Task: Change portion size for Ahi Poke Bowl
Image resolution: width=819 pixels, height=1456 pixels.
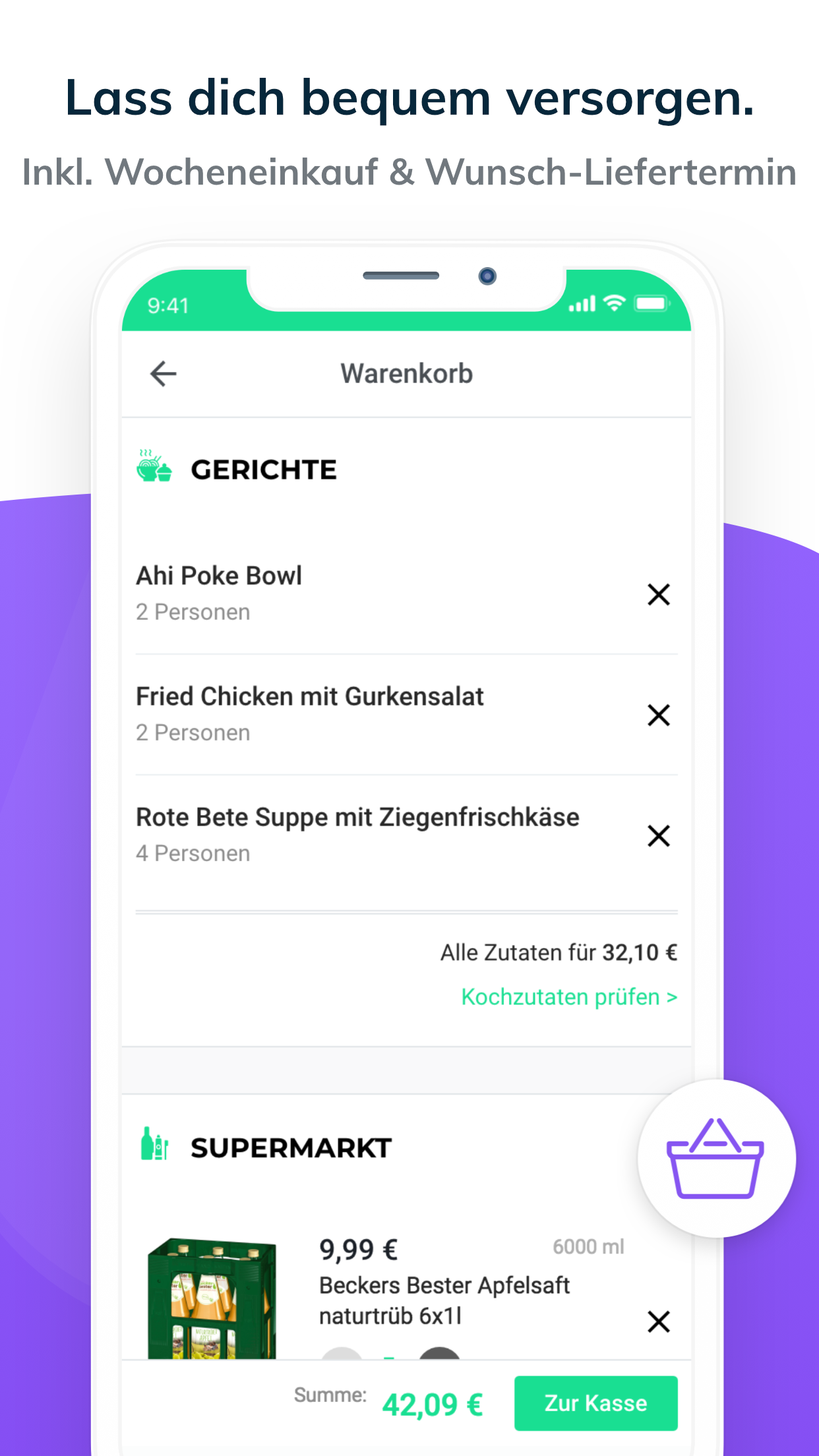Action: [192, 611]
